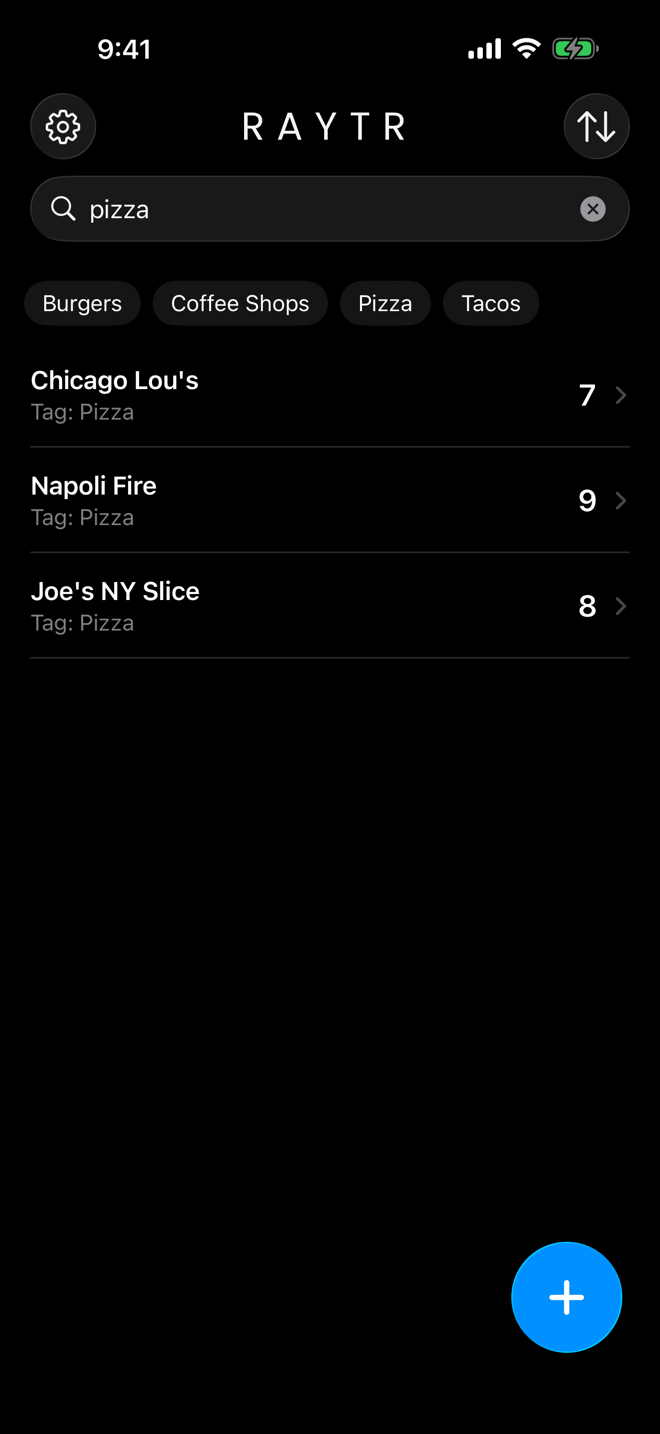Tap the pizza search field
The image size is (660, 1434).
coord(330,209)
